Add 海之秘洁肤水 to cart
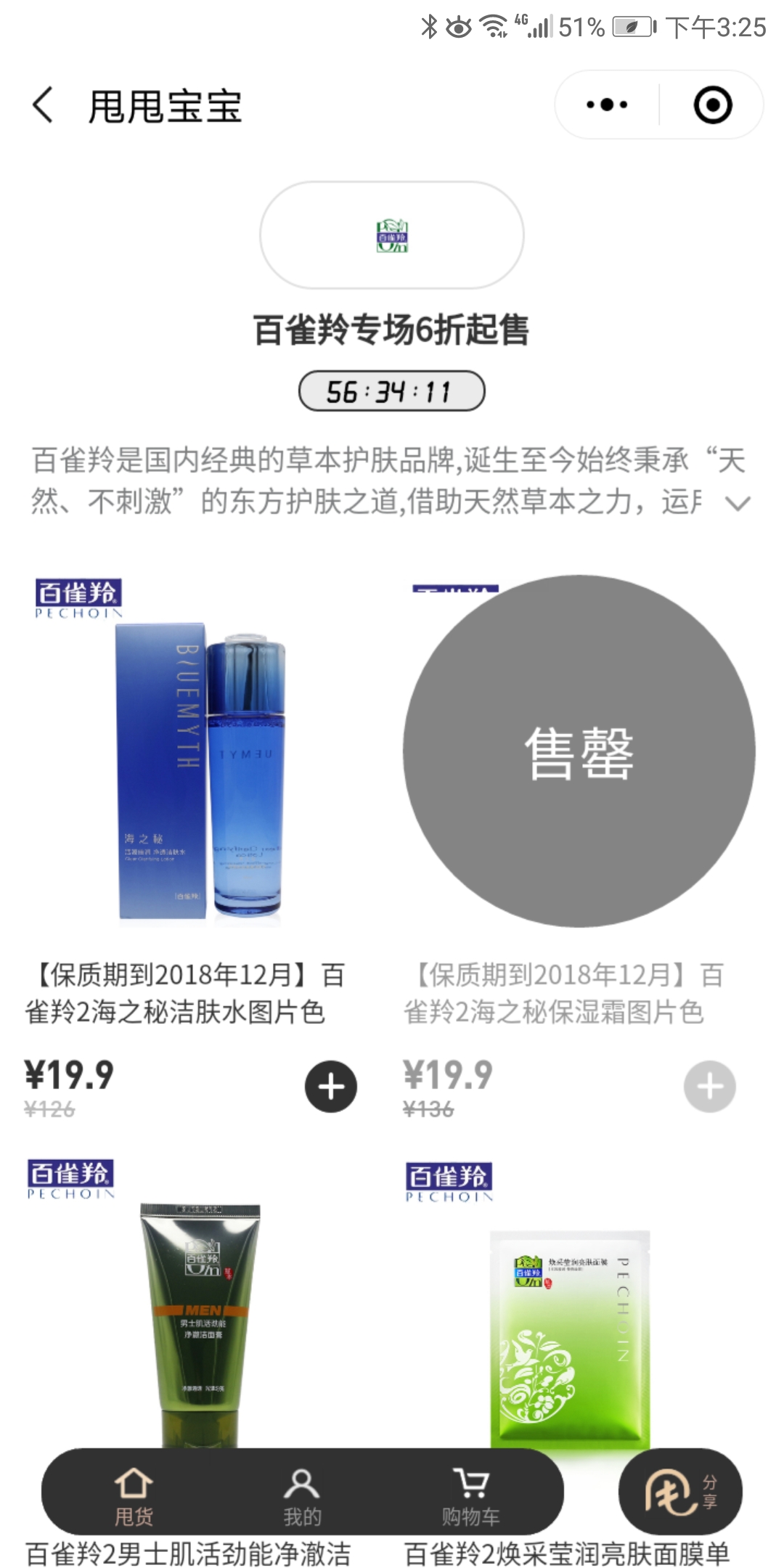This screenshot has height=1568, width=784. coord(331,1087)
